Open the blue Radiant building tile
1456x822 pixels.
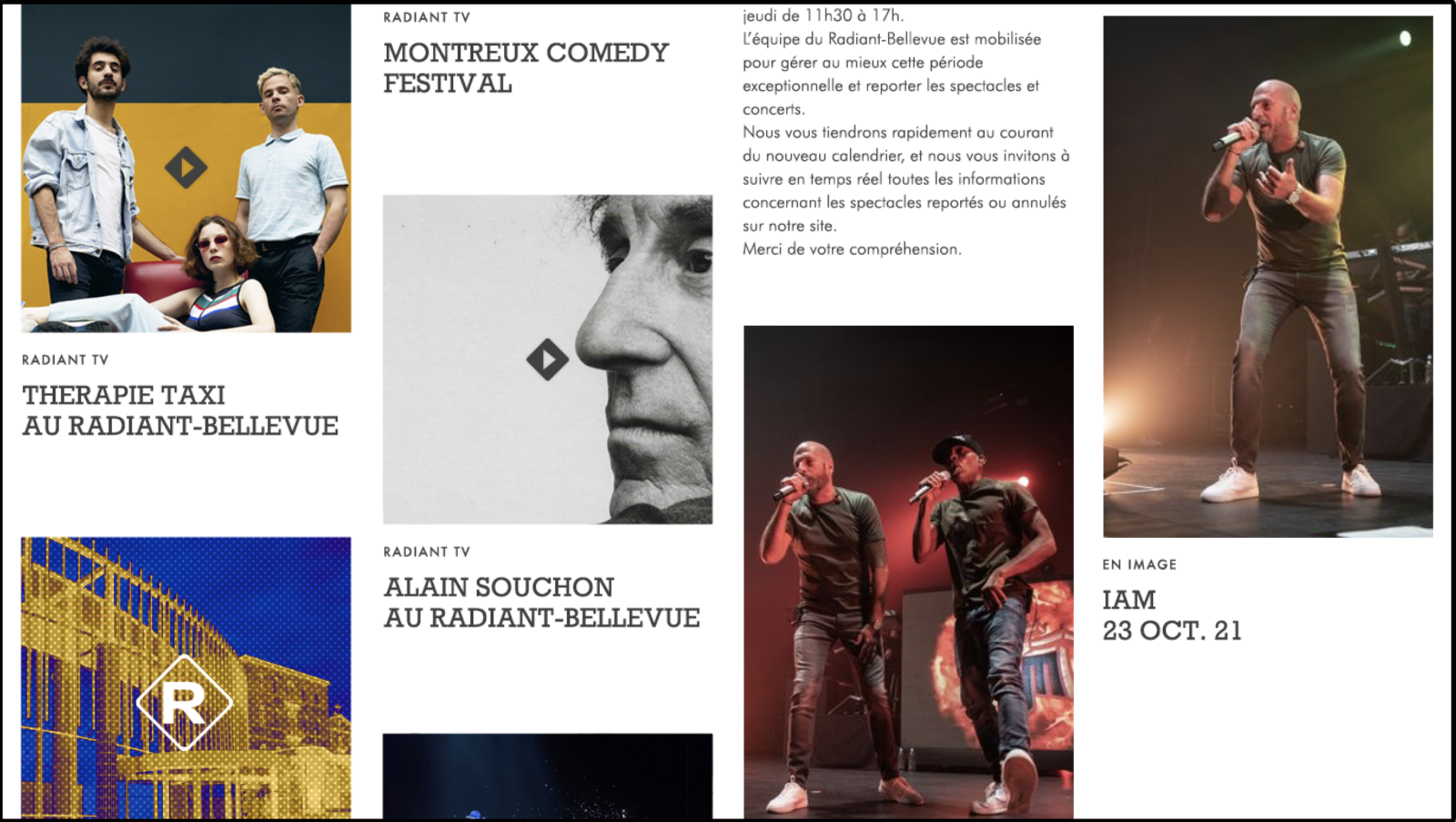[186, 678]
